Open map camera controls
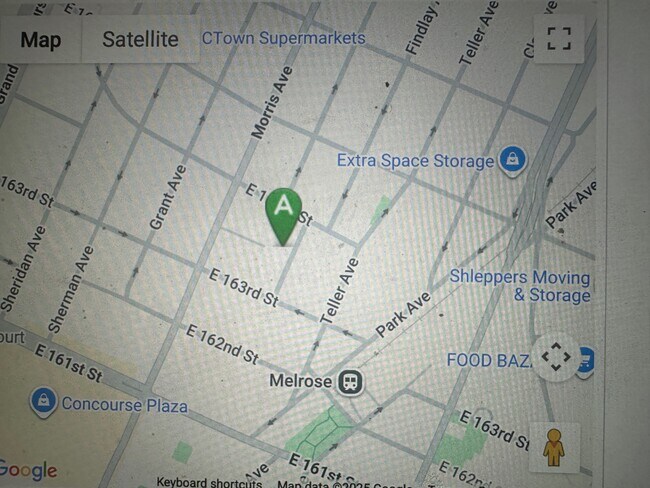The height and width of the screenshot is (488, 650). (554, 357)
